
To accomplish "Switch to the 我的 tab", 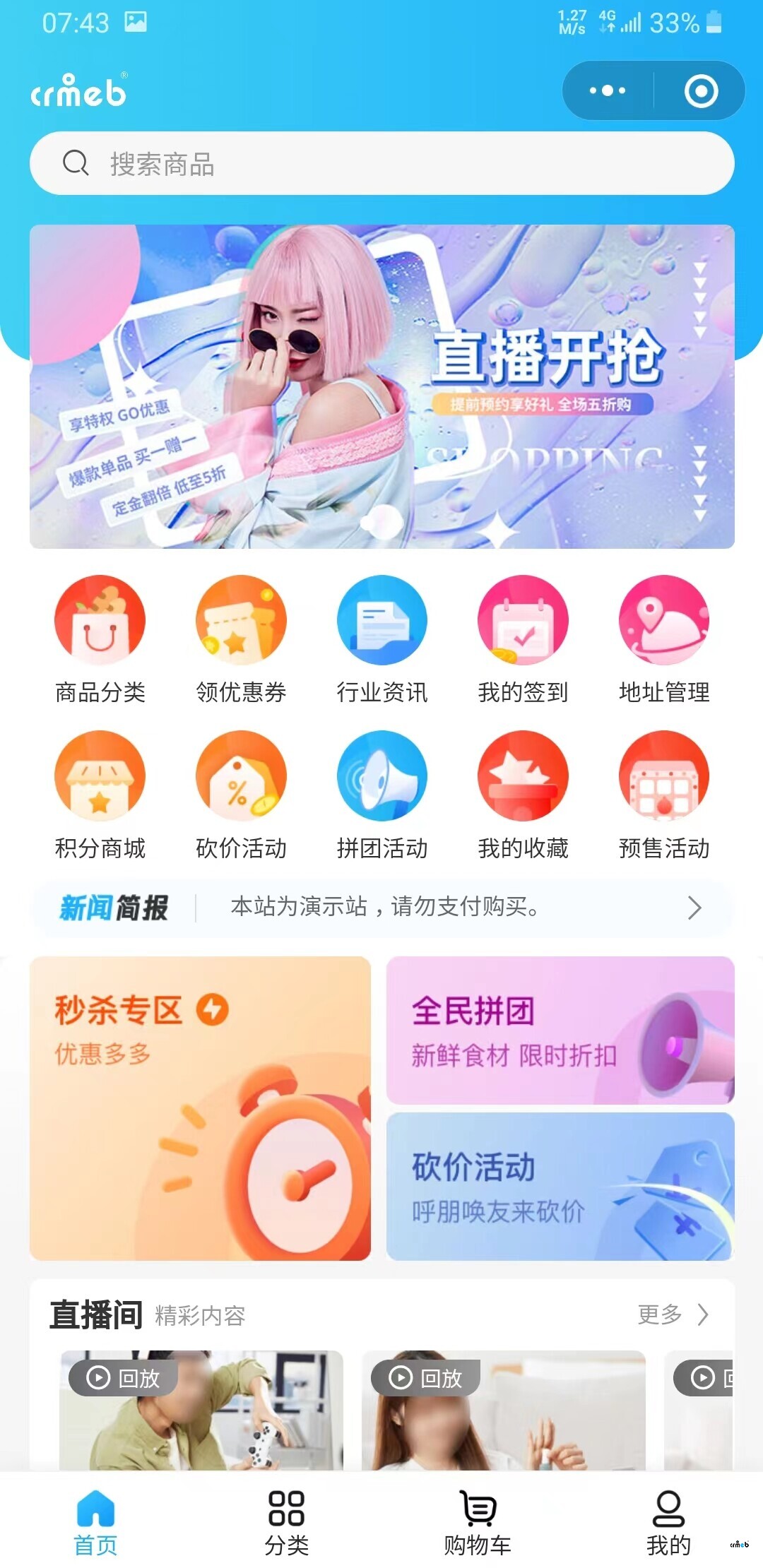I will point(668,1522).
